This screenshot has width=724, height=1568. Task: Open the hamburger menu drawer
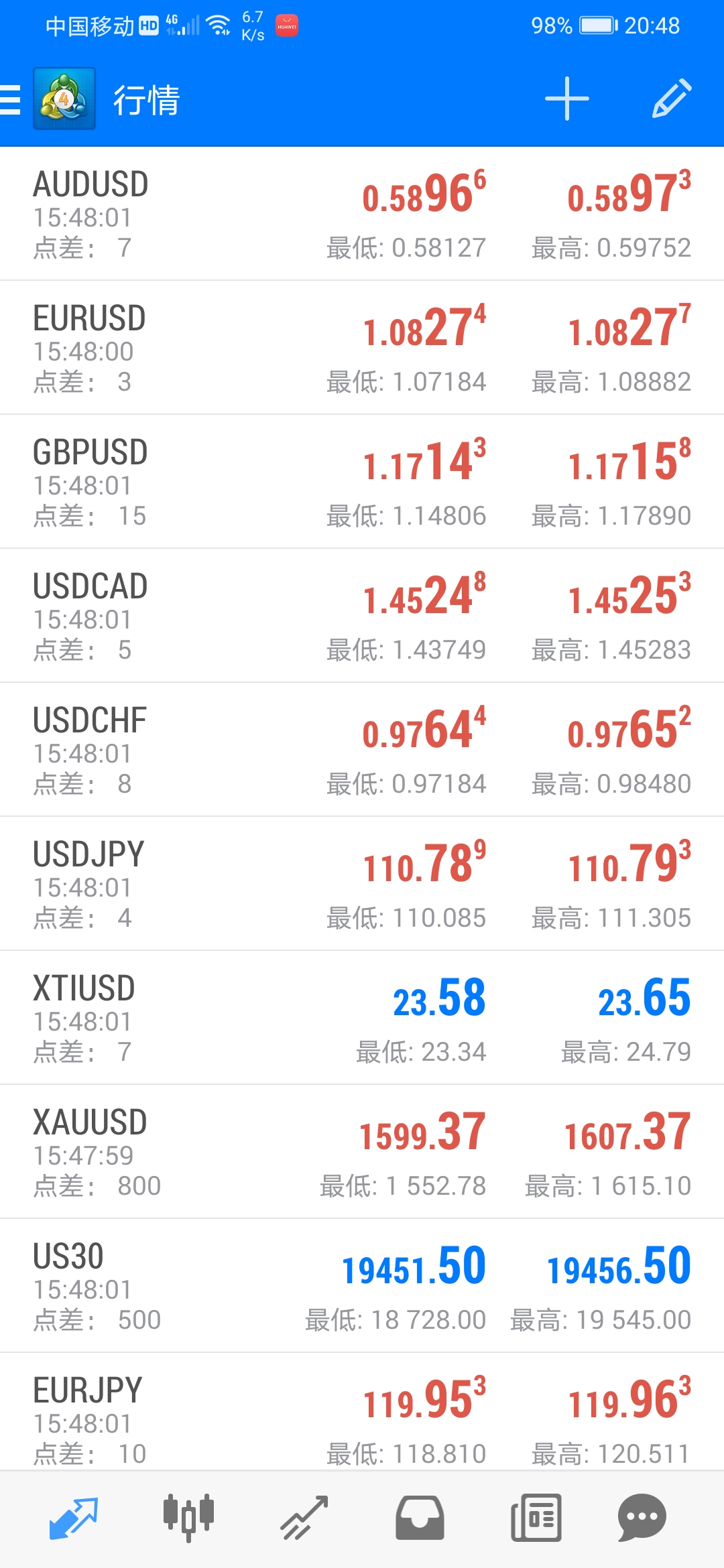click(10, 100)
